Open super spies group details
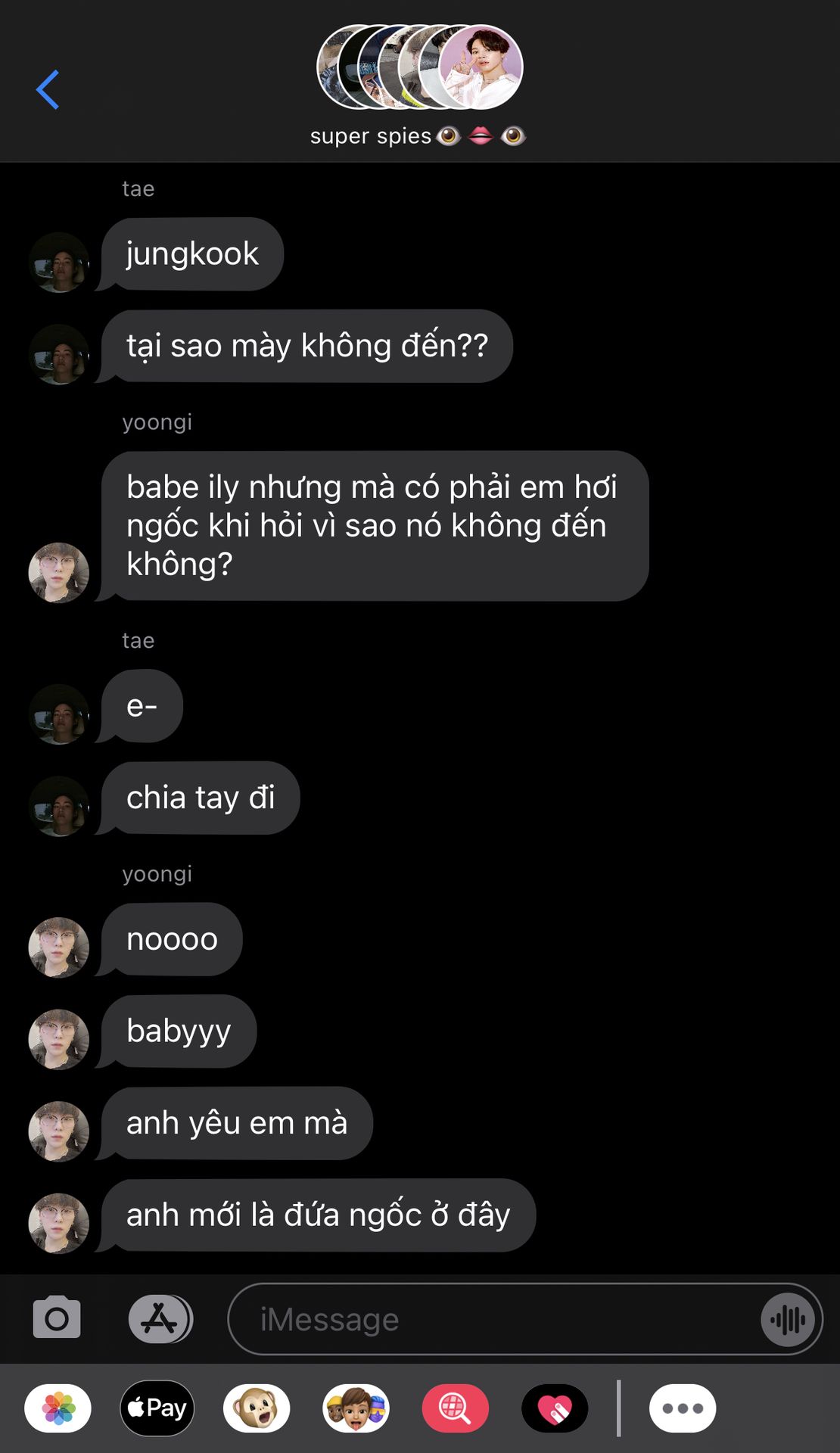840x1453 pixels. pos(418,86)
